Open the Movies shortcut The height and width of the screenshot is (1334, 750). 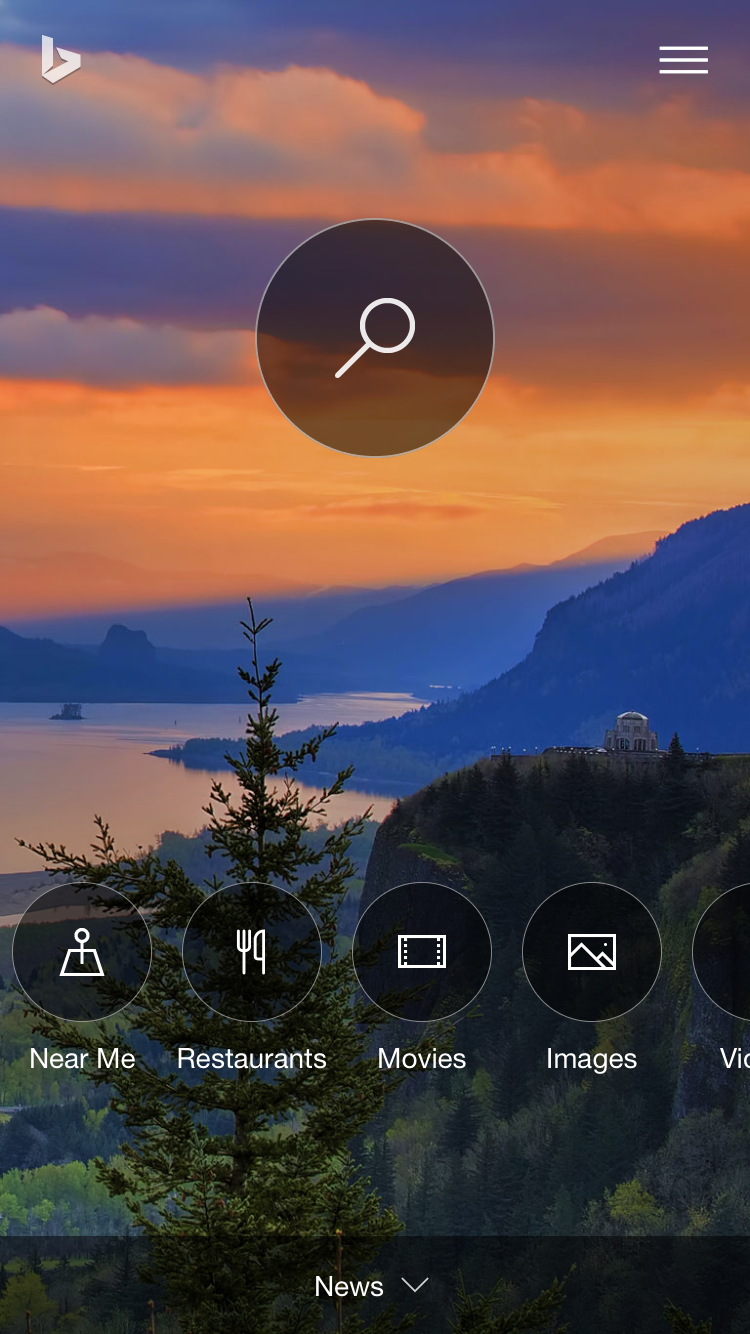pyautogui.click(x=422, y=952)
